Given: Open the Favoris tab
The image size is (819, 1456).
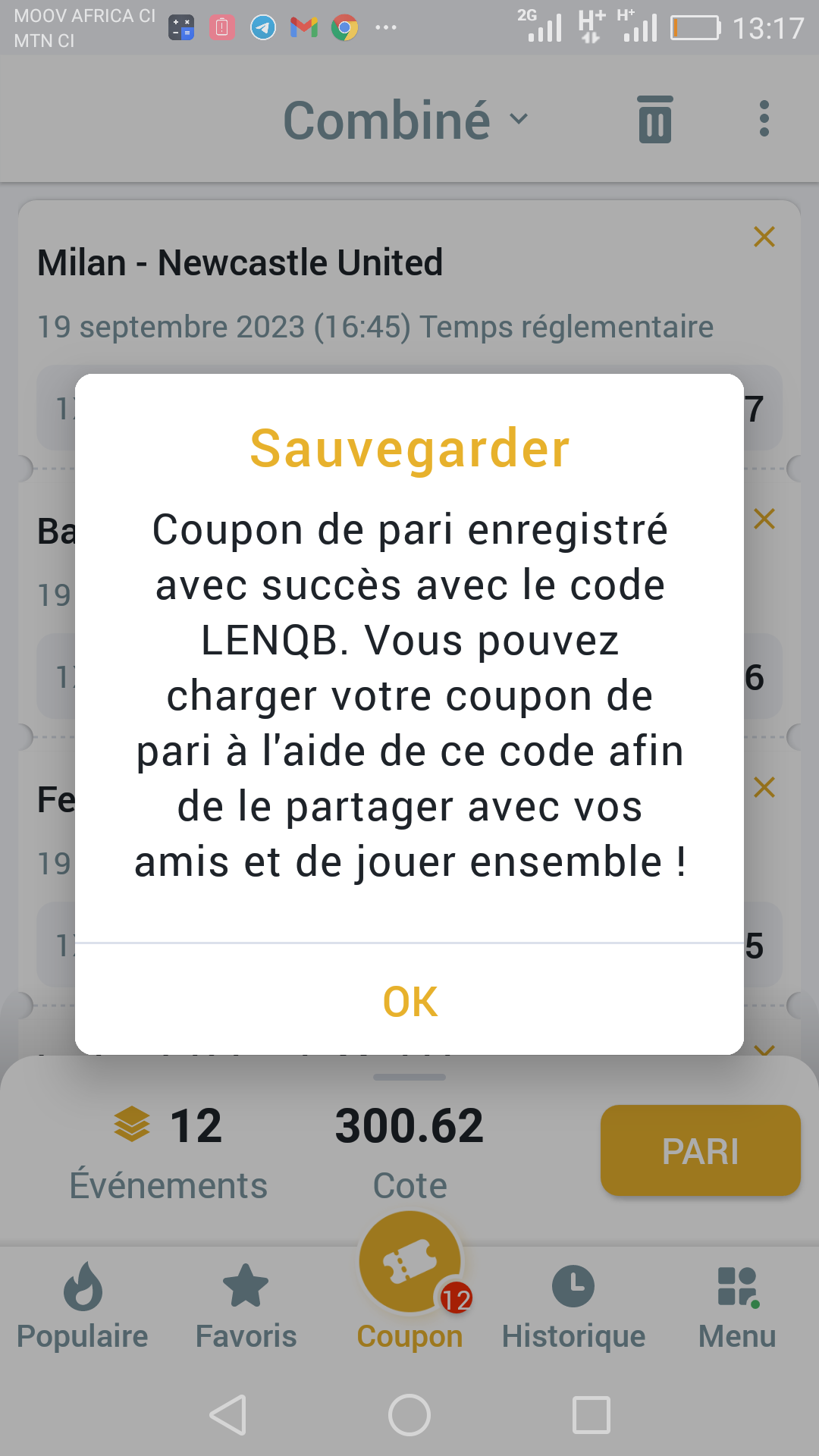Looking at the screenshot, I should [246, 1306].
